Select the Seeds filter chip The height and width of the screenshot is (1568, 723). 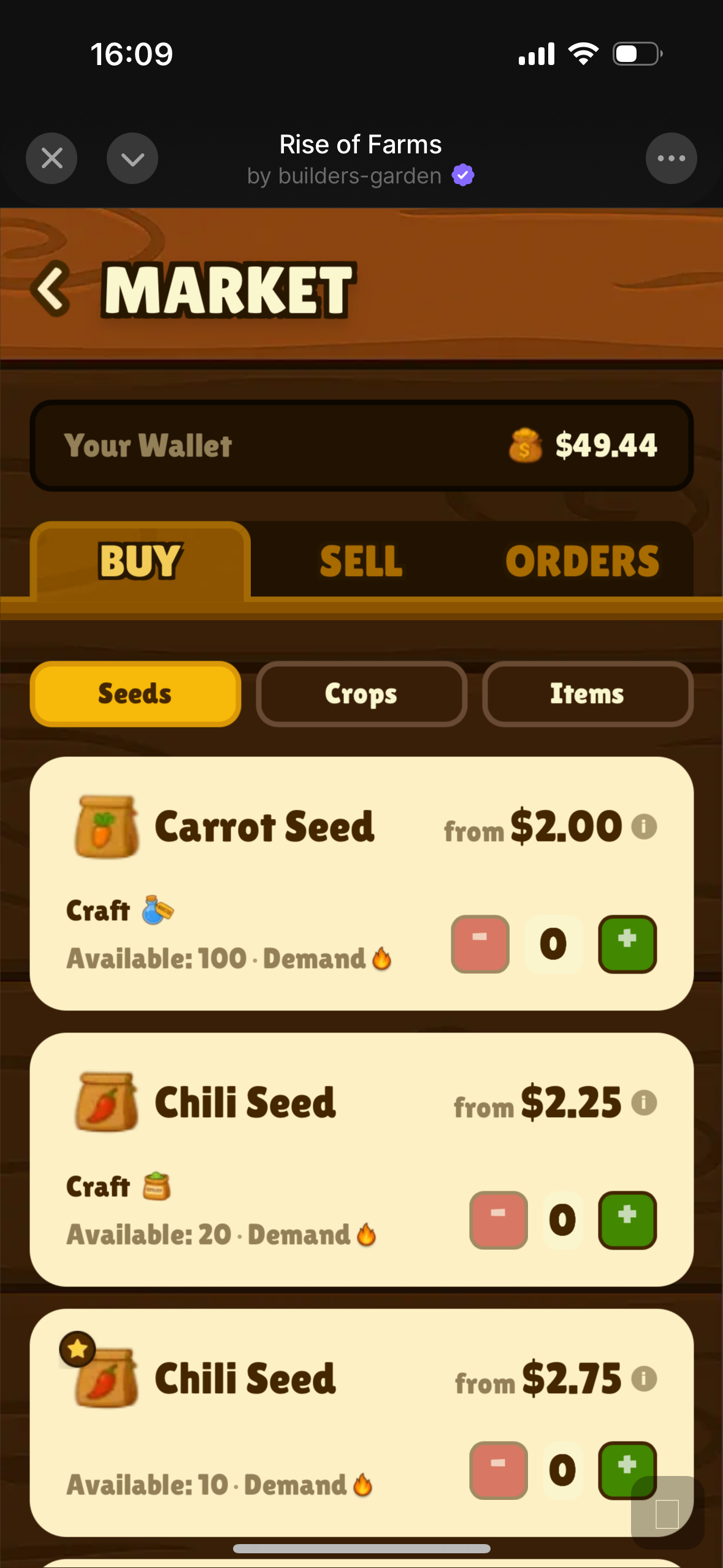click(x=135, y=694)
